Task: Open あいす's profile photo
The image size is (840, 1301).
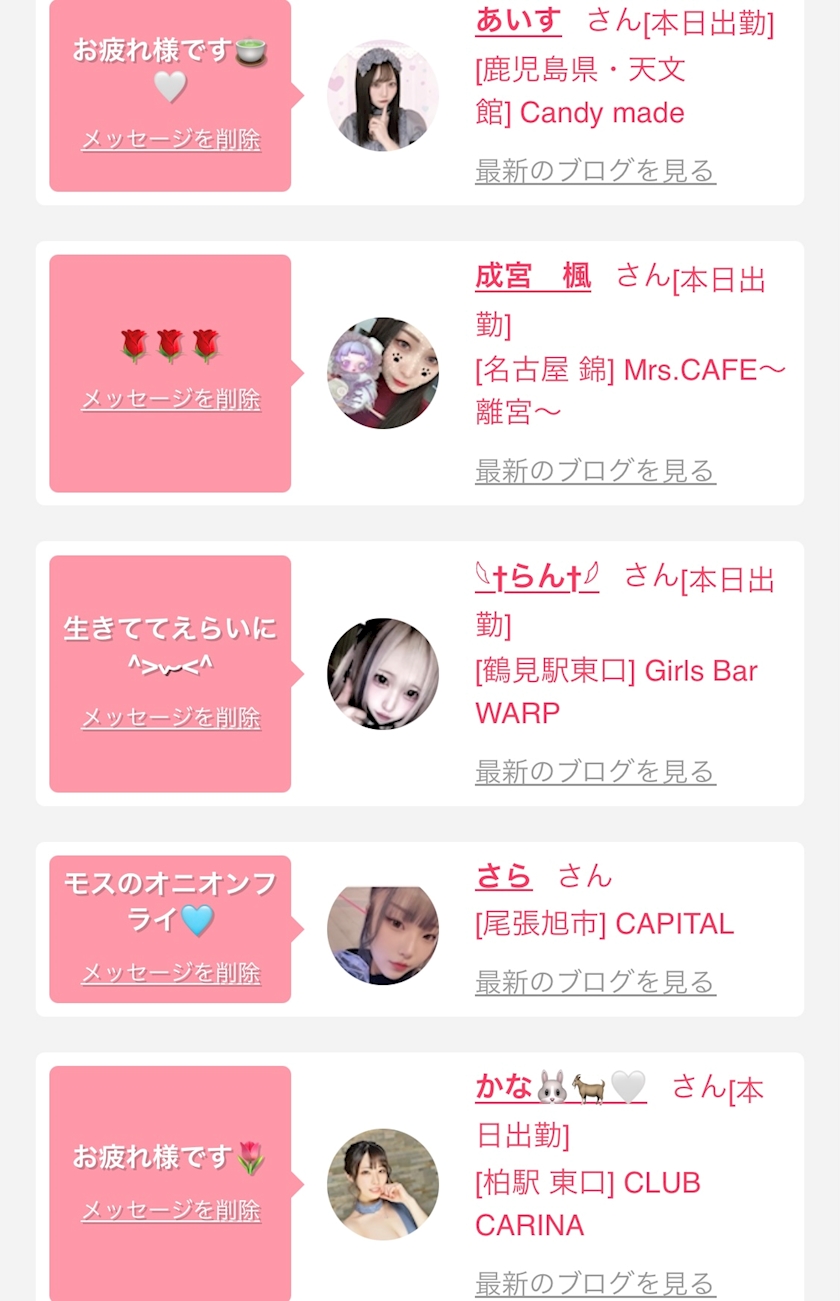Action: click(383, 96)
